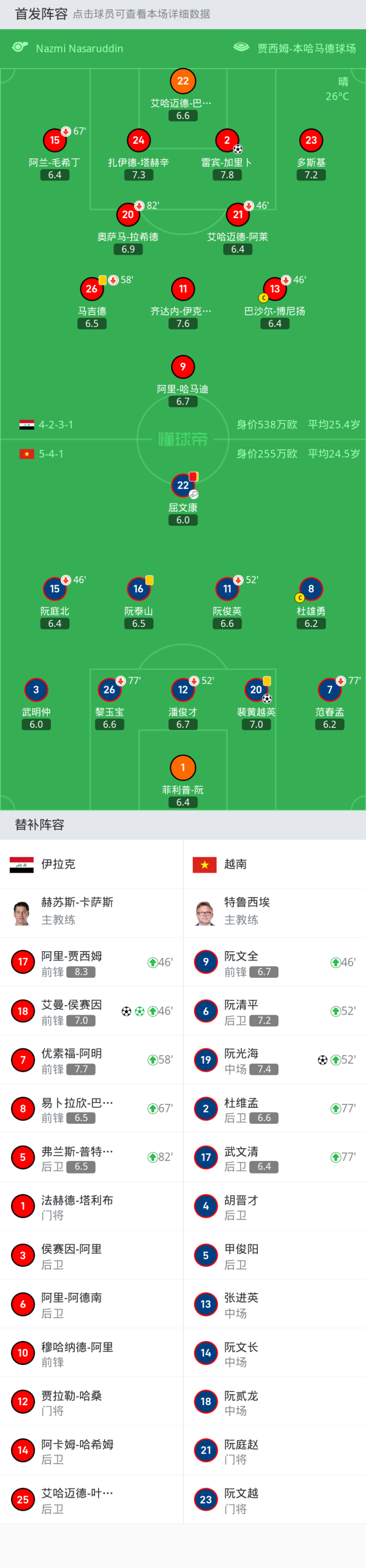Open substitute 阮光海 number 19
366x1568 pixels.
pos(241,1060)
